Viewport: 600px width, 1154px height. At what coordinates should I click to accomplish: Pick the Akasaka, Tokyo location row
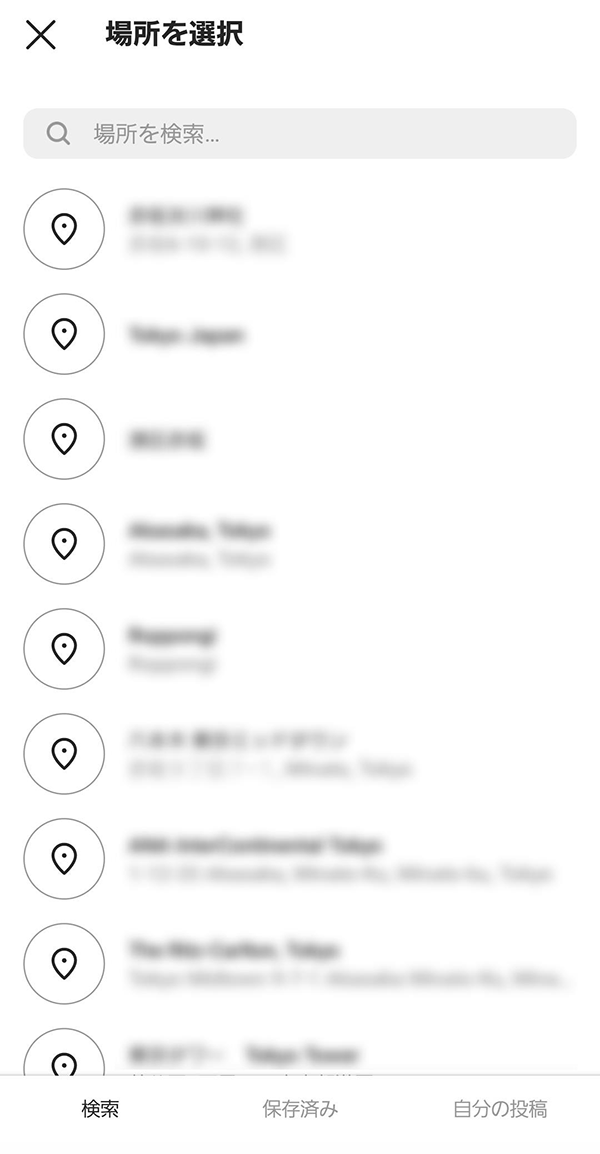point(300,544)
